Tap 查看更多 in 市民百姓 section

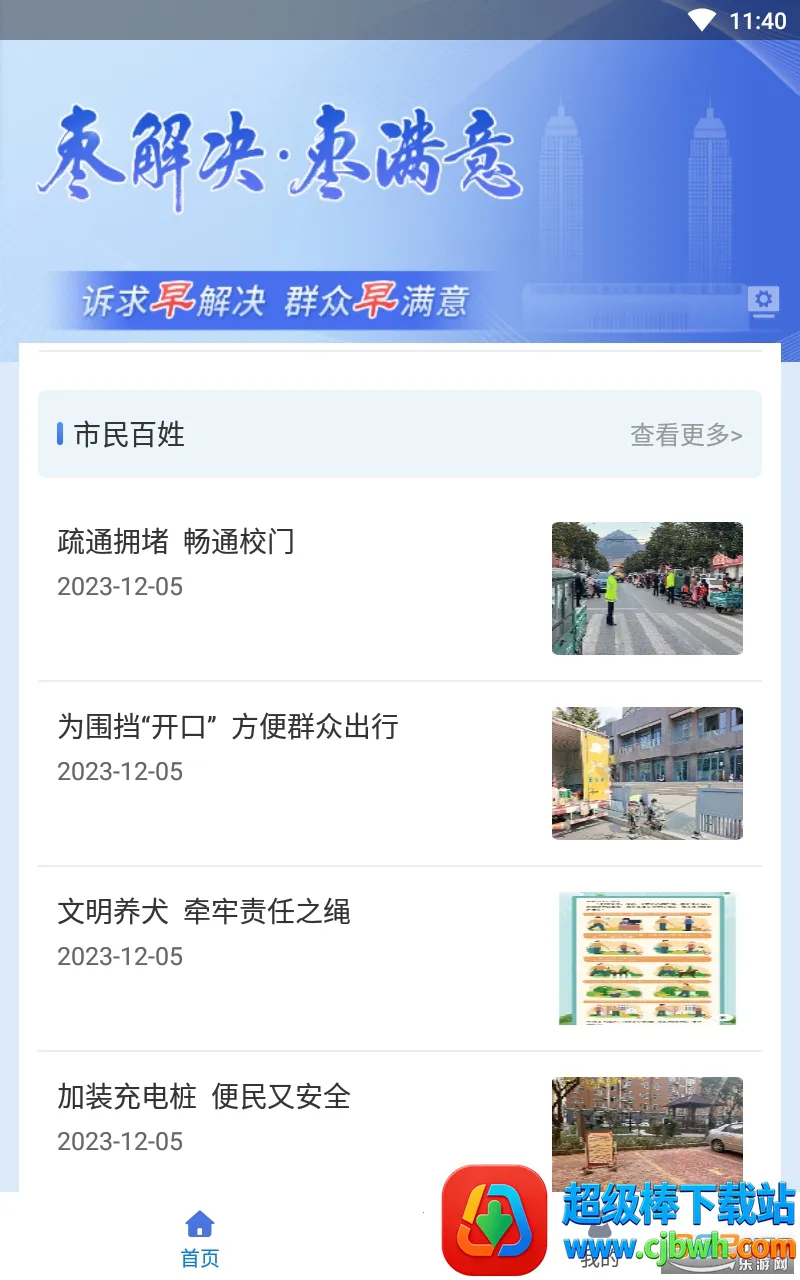point(686,435)
